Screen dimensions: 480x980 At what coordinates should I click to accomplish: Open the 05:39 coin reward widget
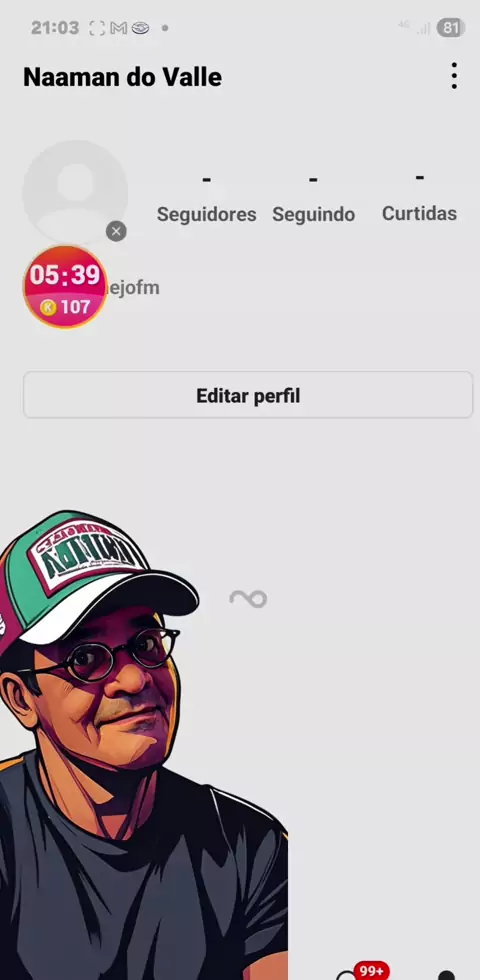[65, 287]
